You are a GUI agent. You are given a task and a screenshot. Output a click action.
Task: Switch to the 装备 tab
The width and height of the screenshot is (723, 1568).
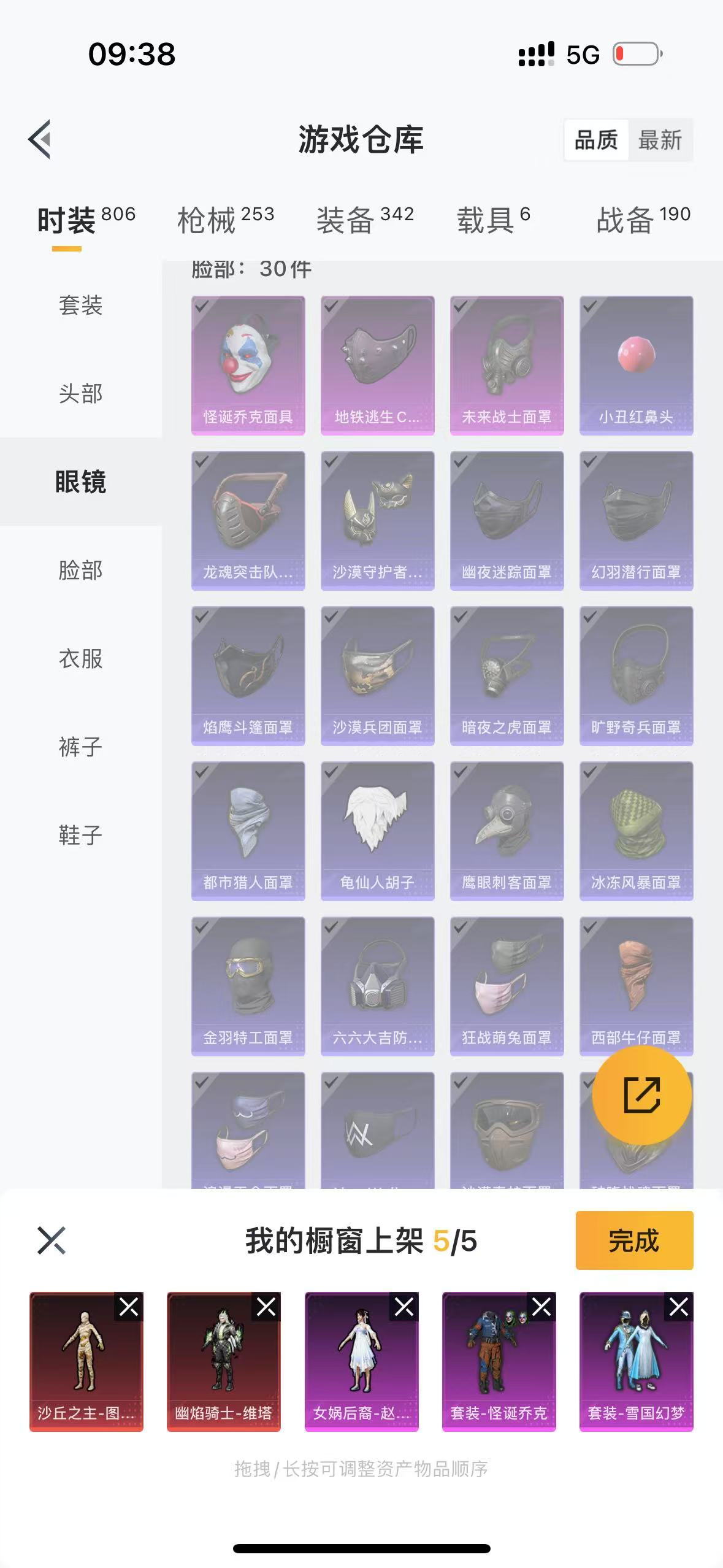click(365, 219)
